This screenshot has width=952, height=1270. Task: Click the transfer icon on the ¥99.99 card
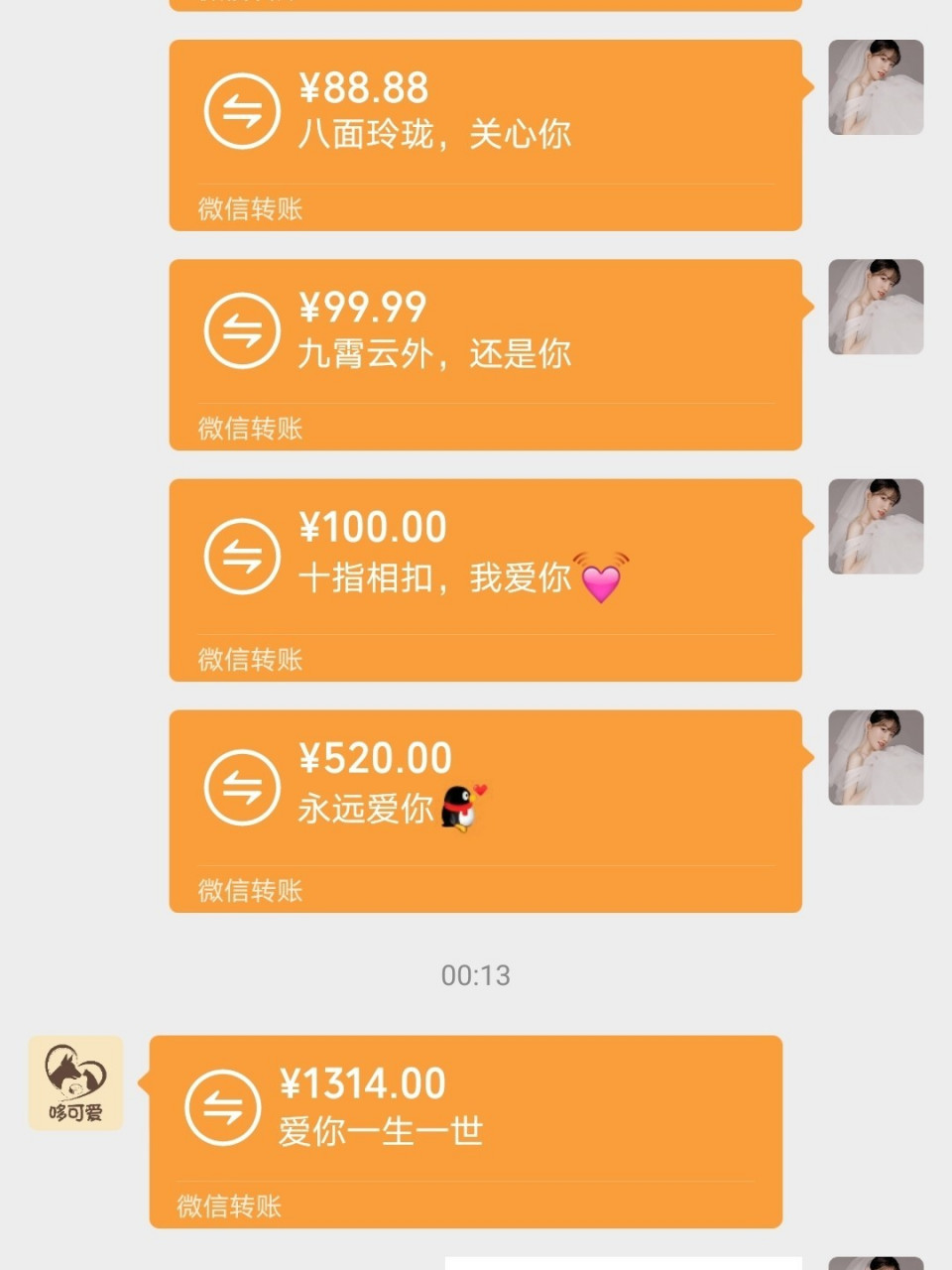click(x=242, y=330)
